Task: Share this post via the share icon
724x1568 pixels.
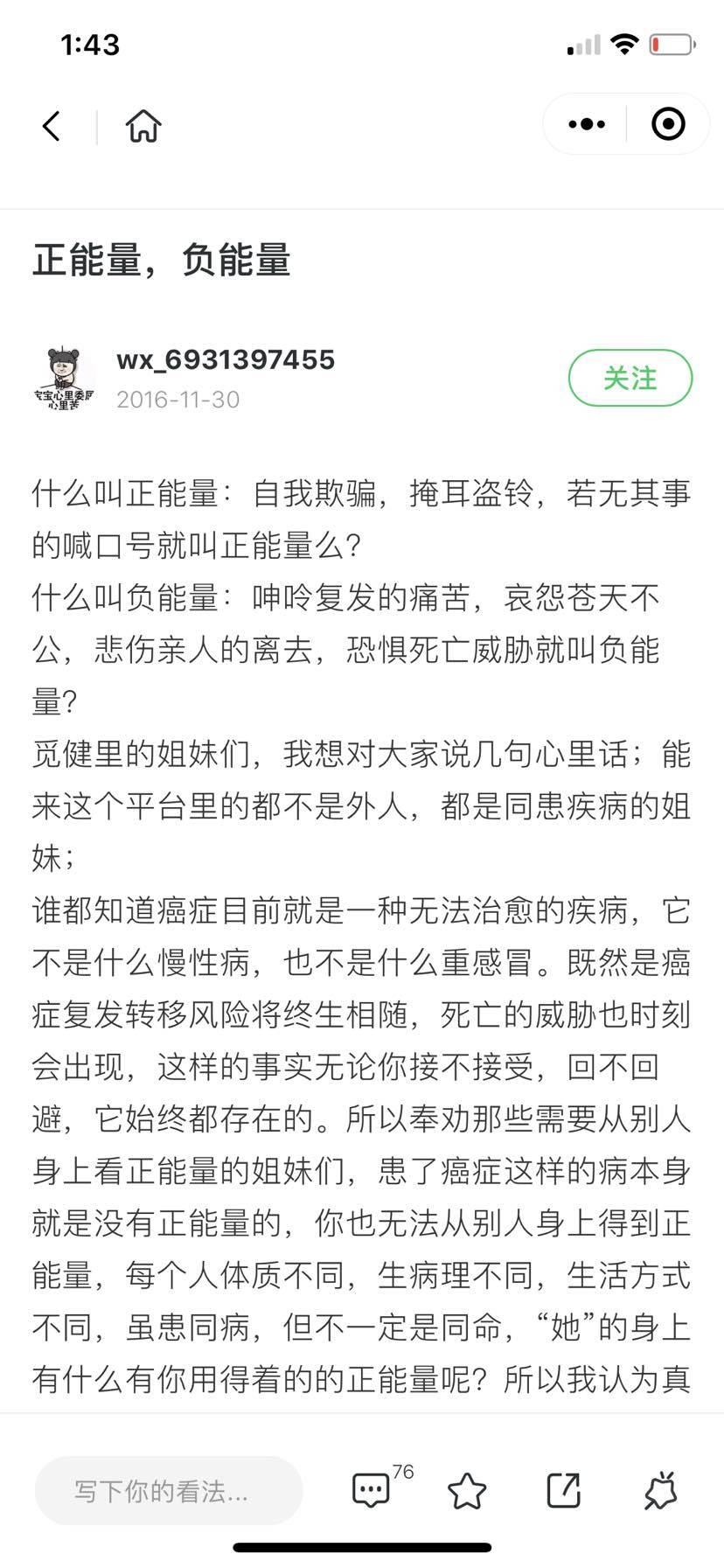Action: (564, 1490)
